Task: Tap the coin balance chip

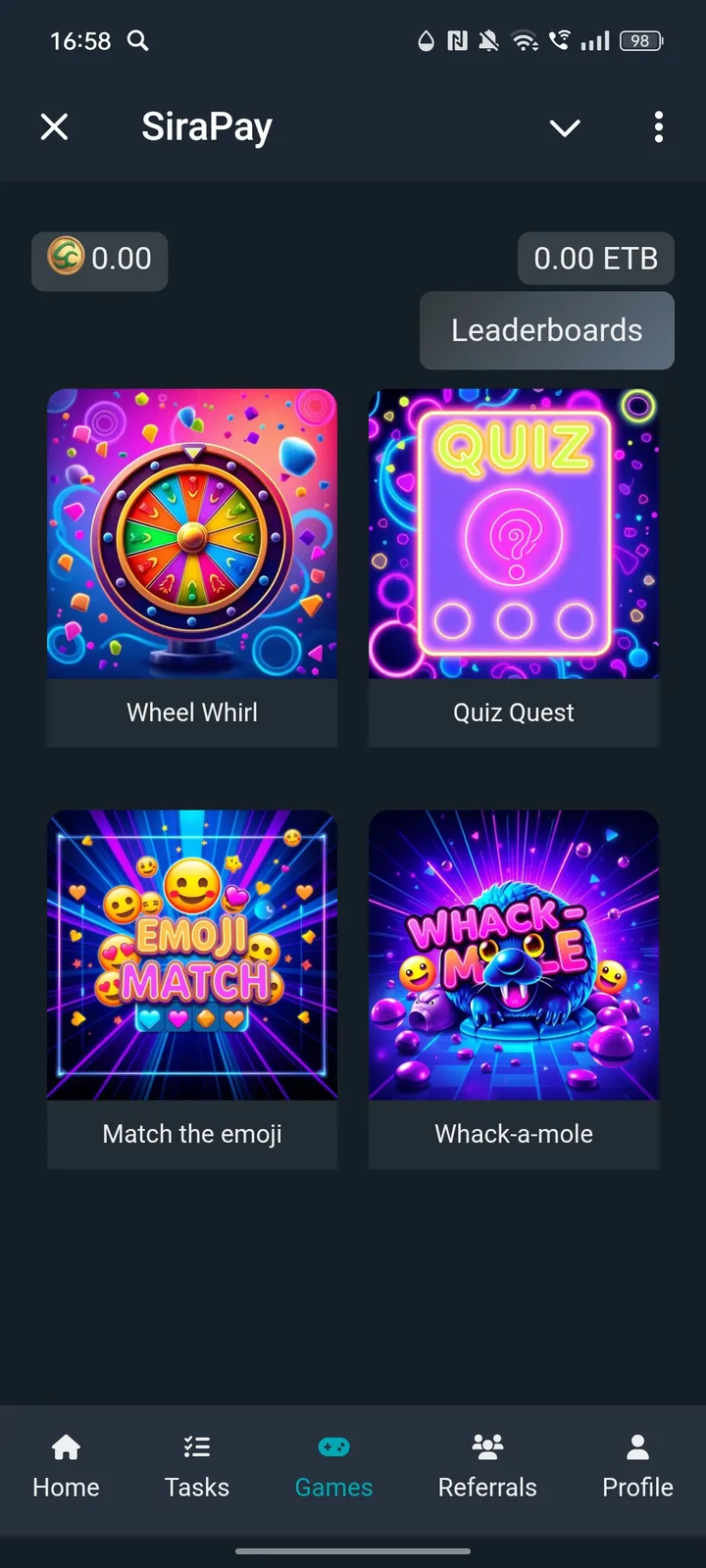Action: [100, 261]
